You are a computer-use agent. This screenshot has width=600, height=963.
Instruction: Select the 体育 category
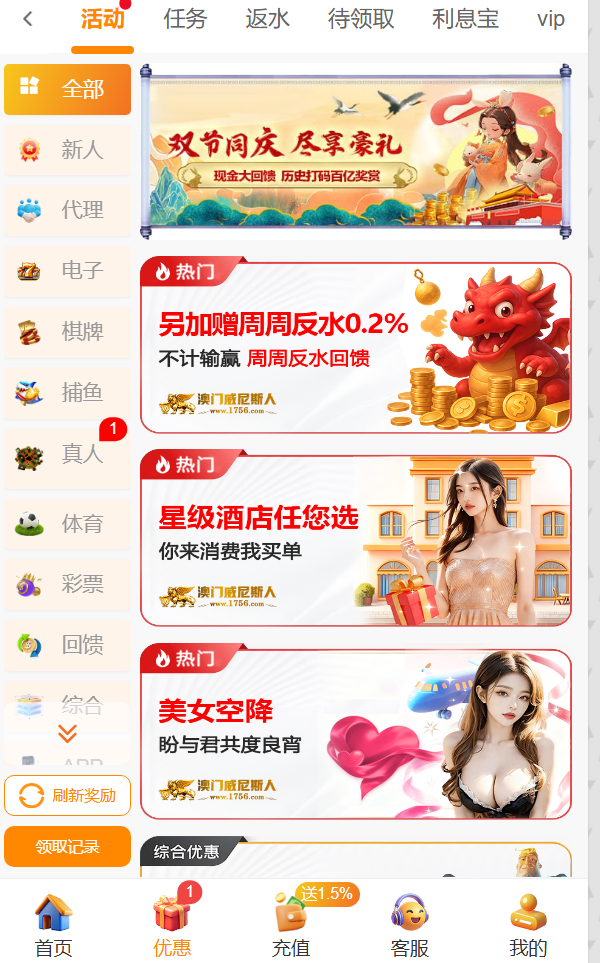pos(67,523)
